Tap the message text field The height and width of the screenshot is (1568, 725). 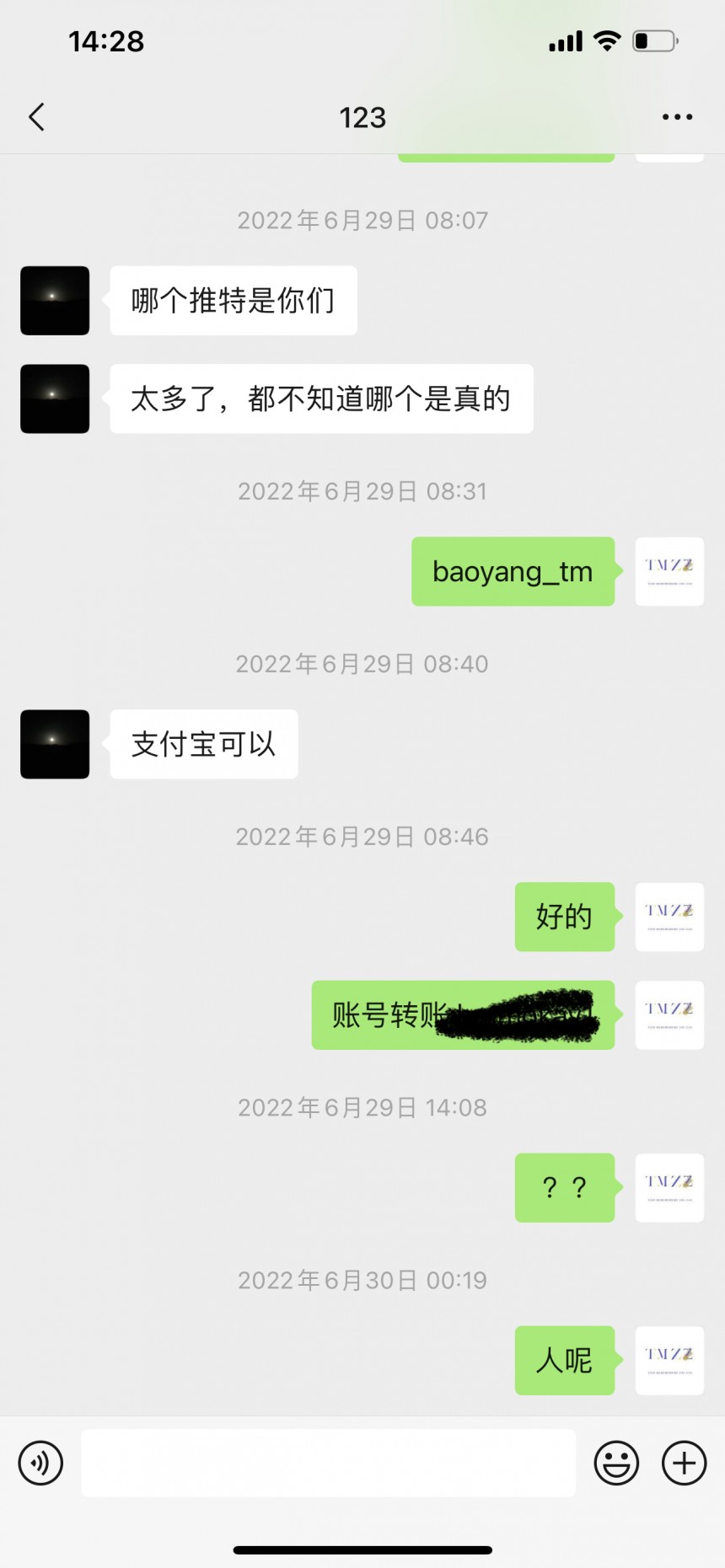tap(328, 1464)
